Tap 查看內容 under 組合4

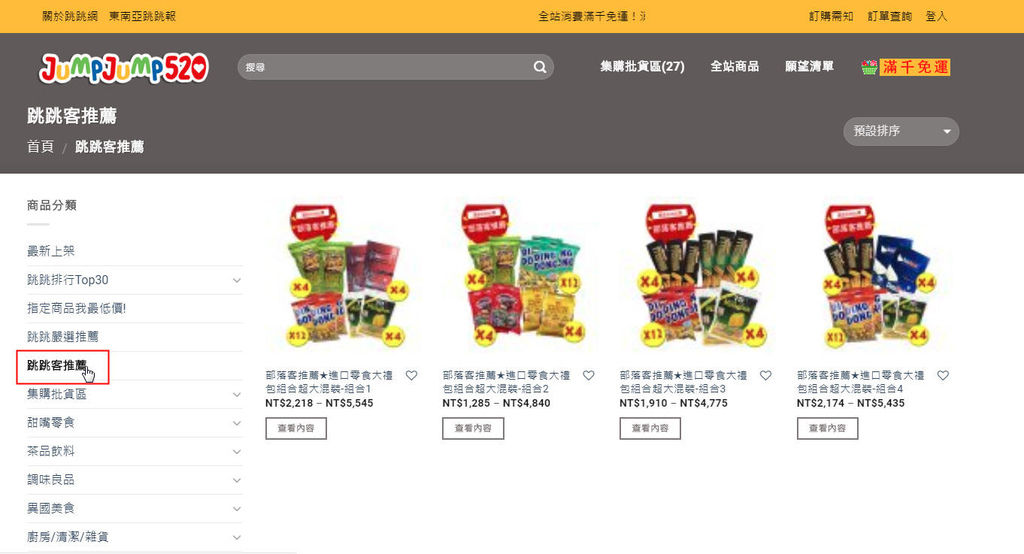pyautogui.click(x=827, y=428)
